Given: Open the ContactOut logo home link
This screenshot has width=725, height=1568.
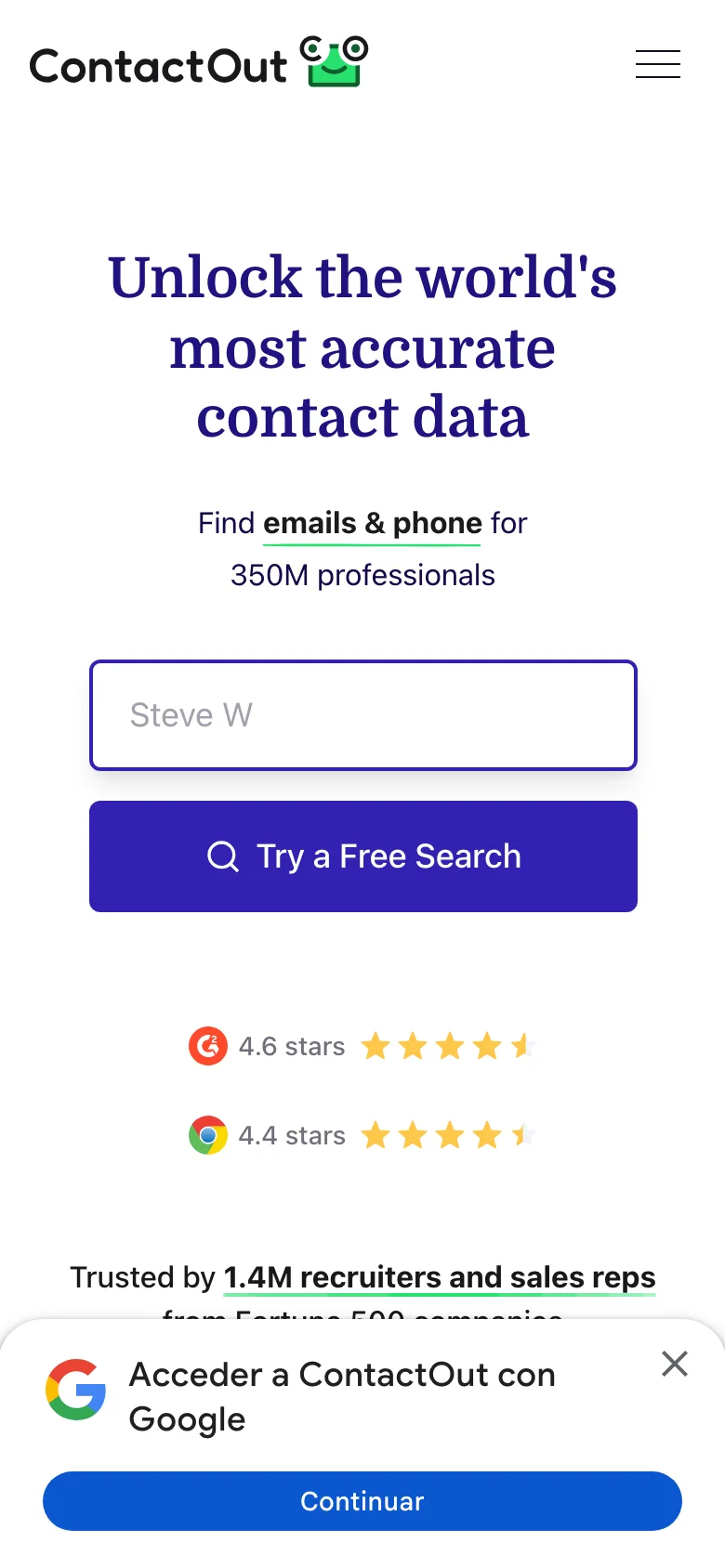Looking at the screenshot, I should (x=199, y=63).
